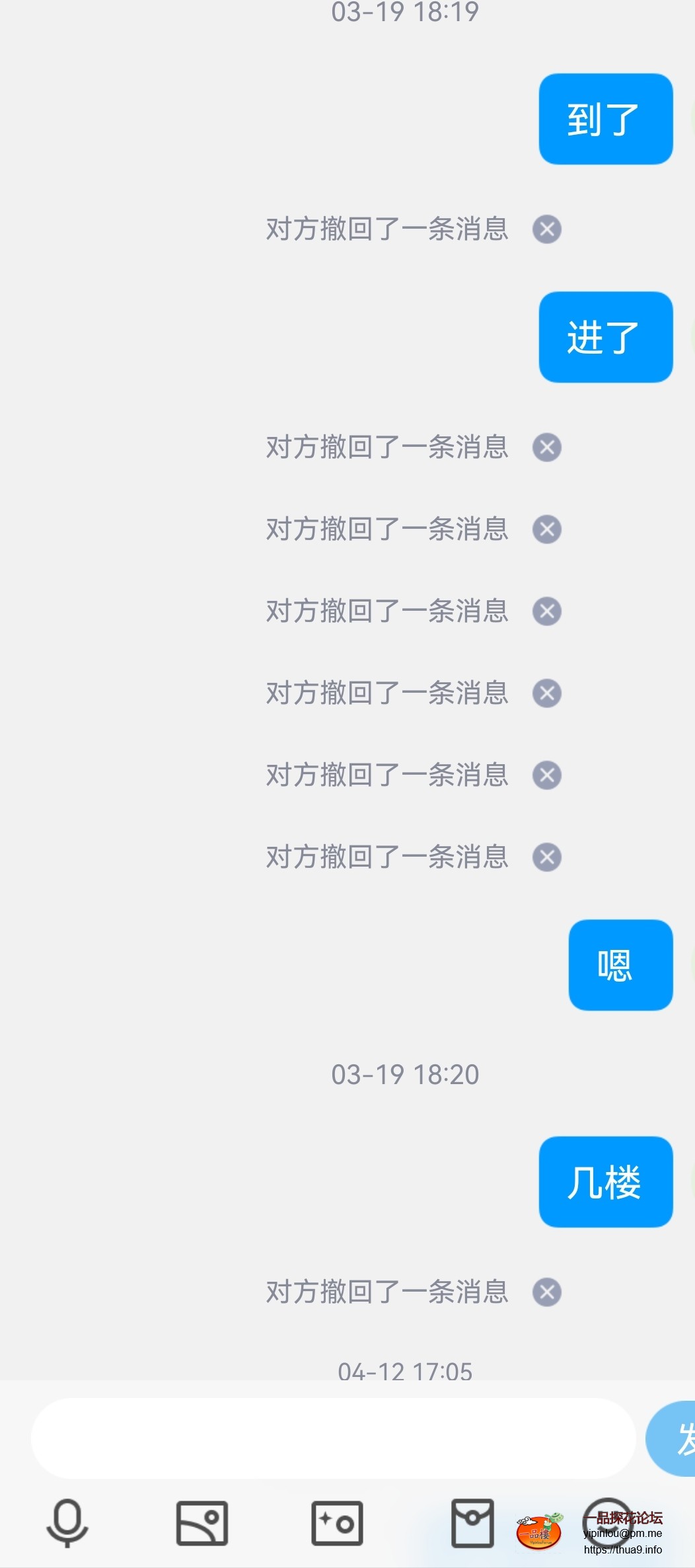The width and height of the screenshot is (695, 1568).
Task: Select the 进了 message bubble
Action: tap(604, 337)
